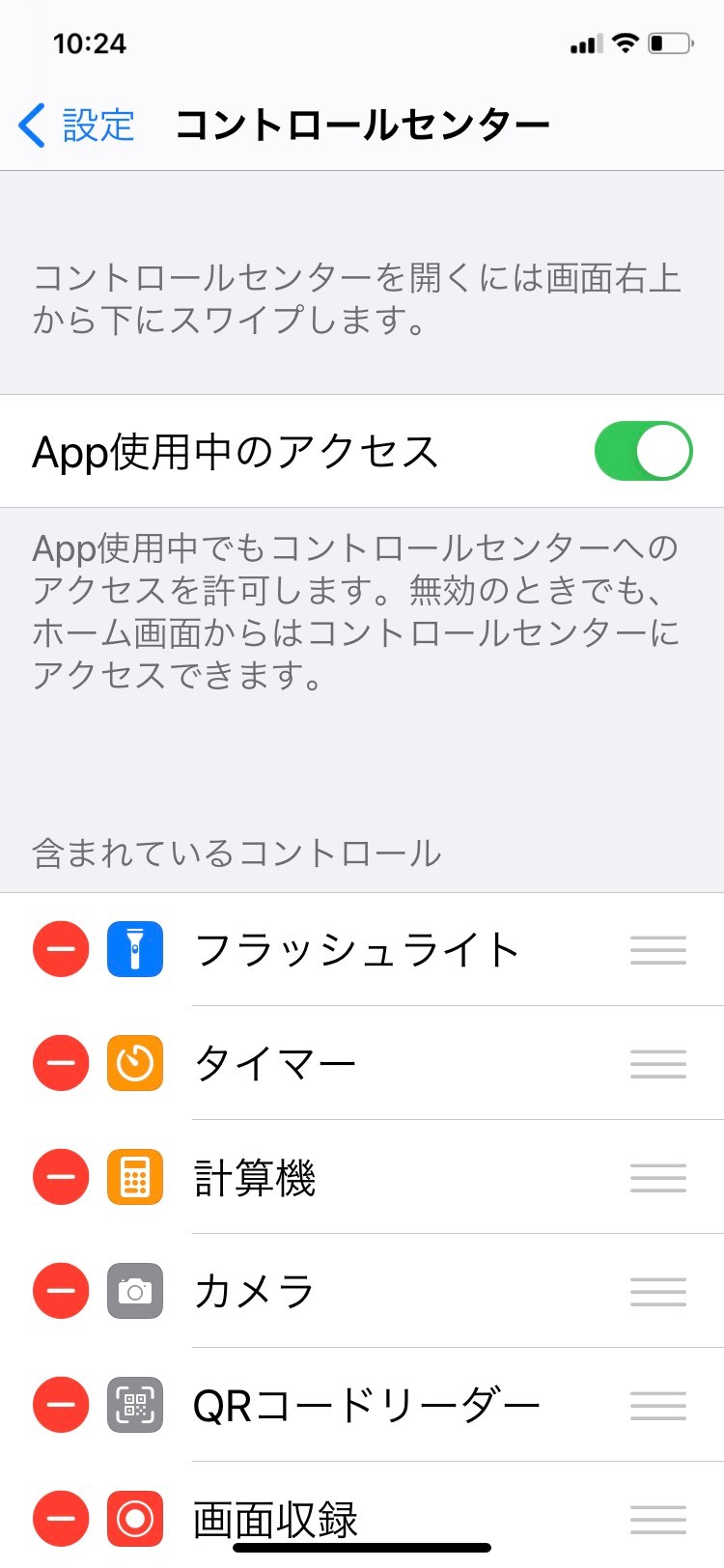
Task: Remove QRコードリーダー control
Action: 61,1405
